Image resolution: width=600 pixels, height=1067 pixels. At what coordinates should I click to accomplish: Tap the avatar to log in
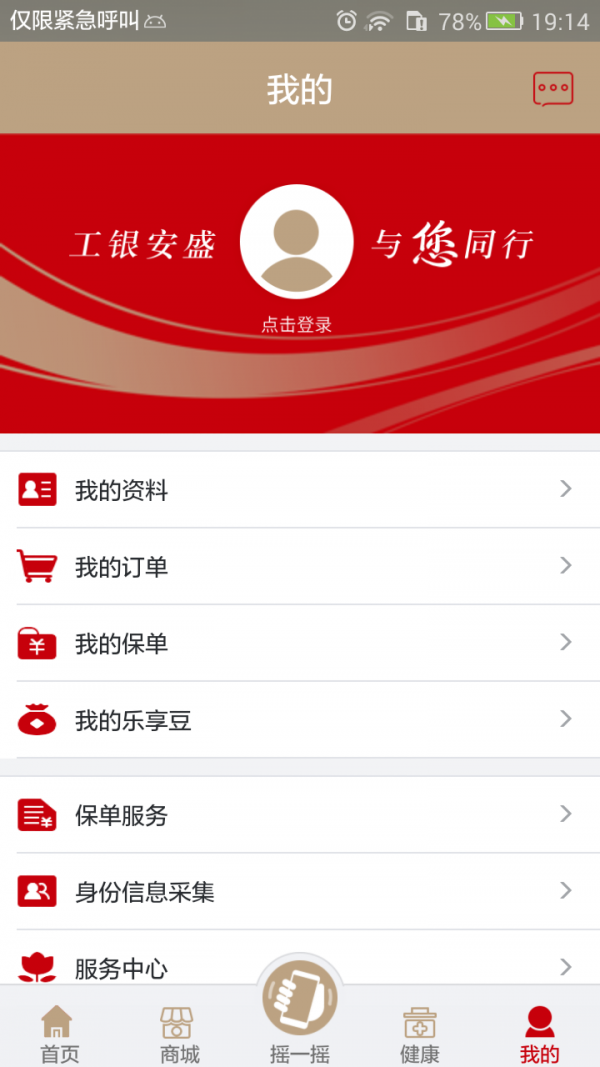pyautogui.click(x=297, y=242)
